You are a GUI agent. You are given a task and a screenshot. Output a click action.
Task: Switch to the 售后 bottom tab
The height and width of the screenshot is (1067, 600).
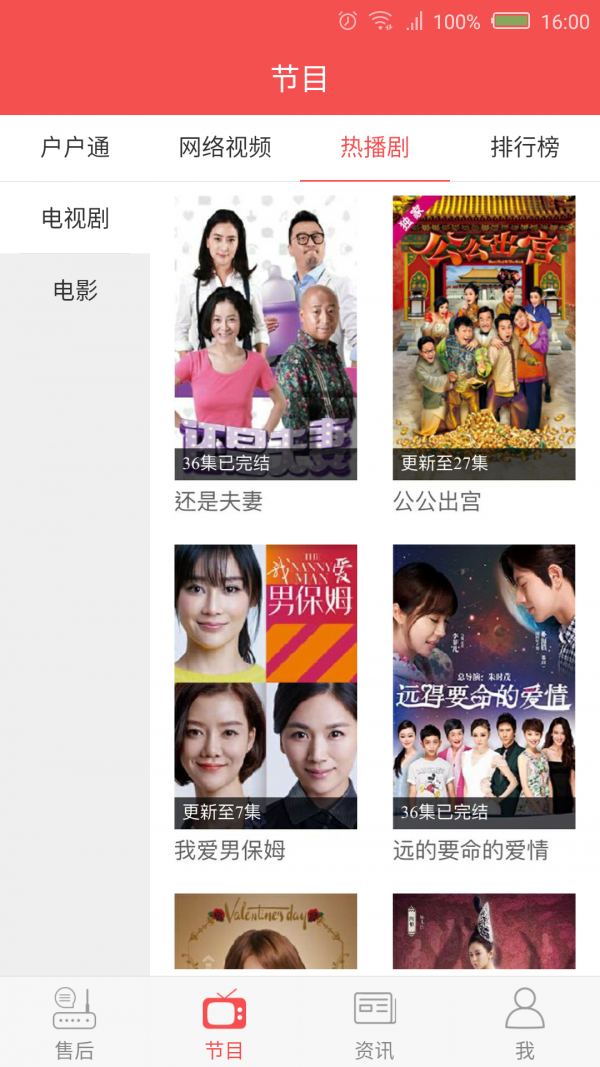[75, 1022]
